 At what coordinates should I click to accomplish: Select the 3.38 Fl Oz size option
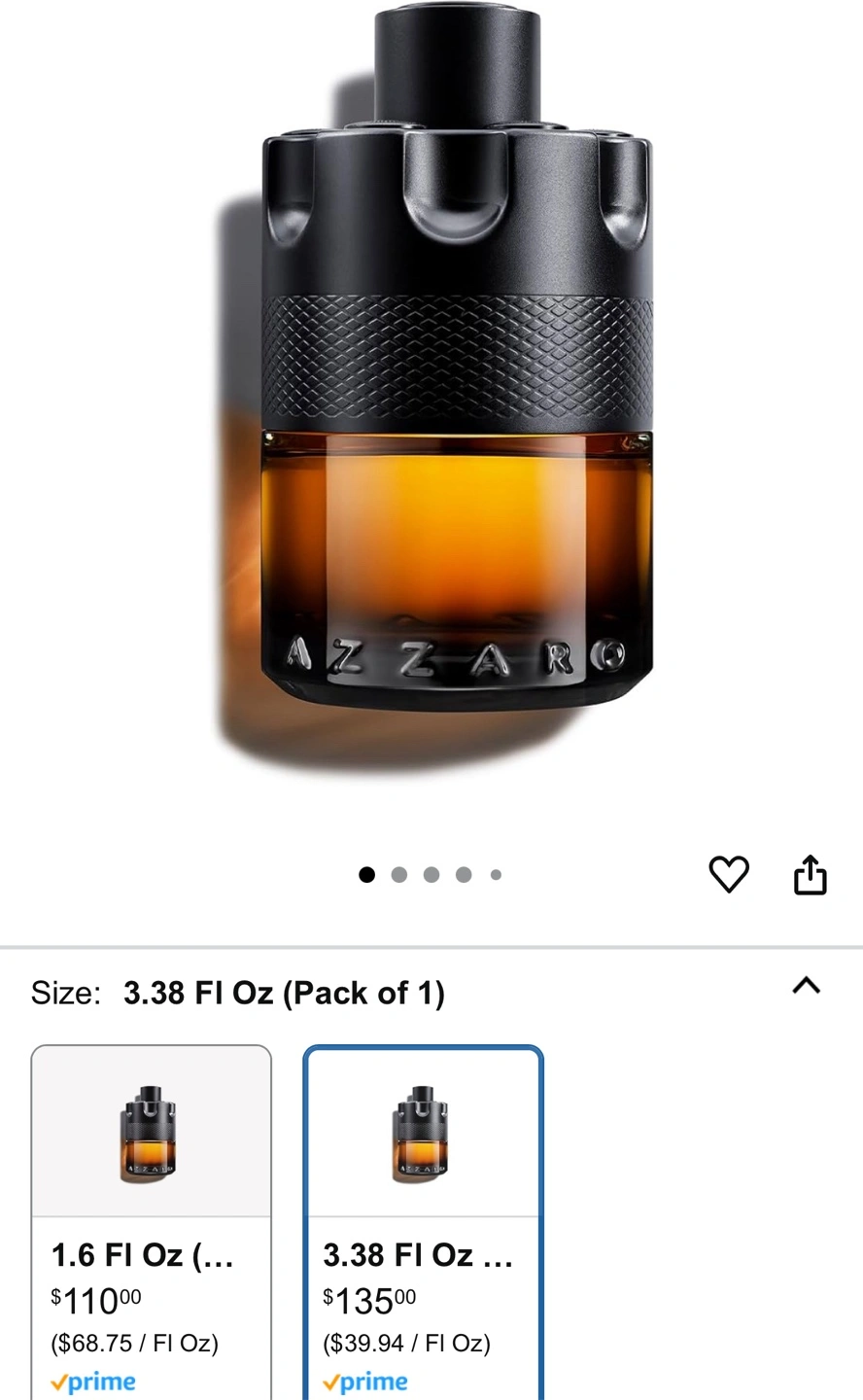423,1223
